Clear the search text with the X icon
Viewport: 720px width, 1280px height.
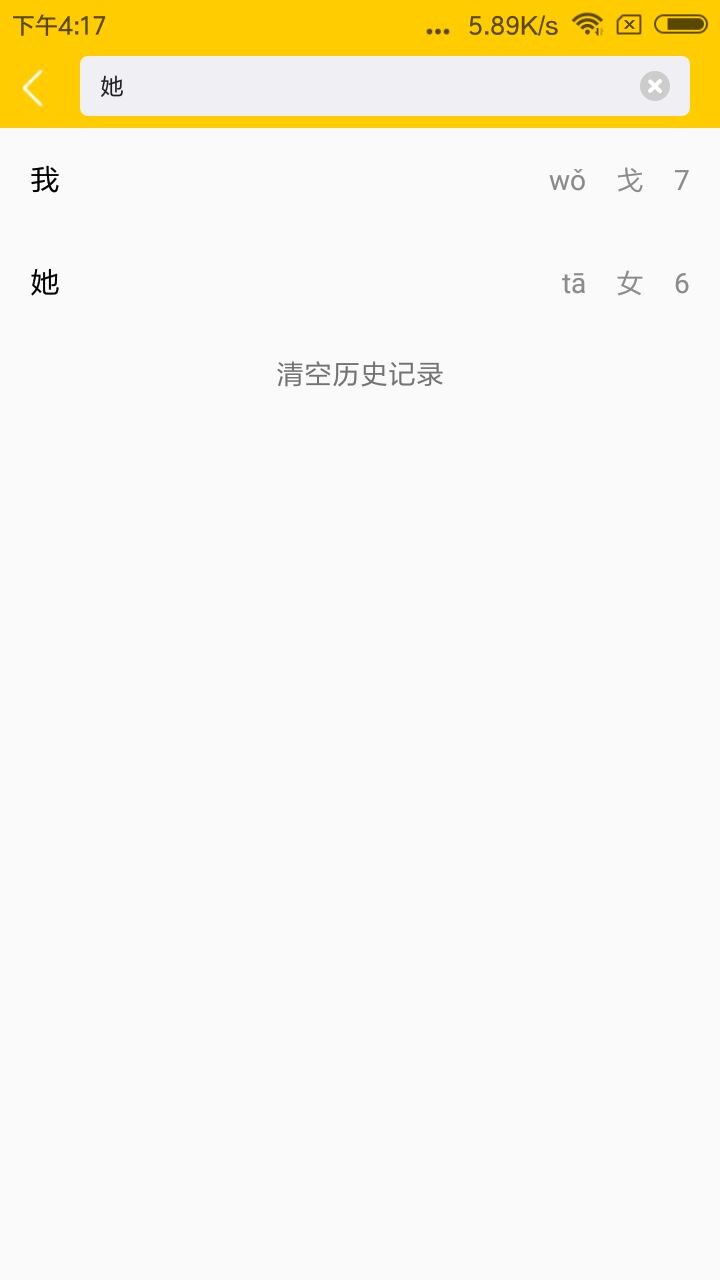click(655, 86)
